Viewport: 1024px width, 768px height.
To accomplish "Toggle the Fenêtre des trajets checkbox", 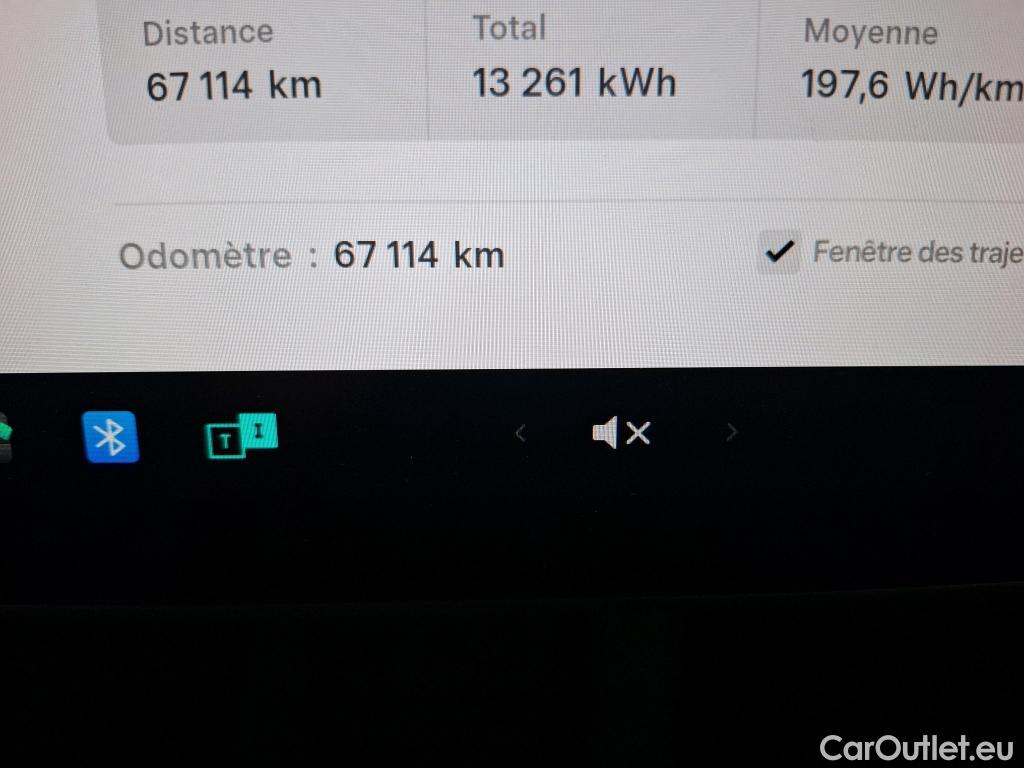I will [x=779, y=252].
